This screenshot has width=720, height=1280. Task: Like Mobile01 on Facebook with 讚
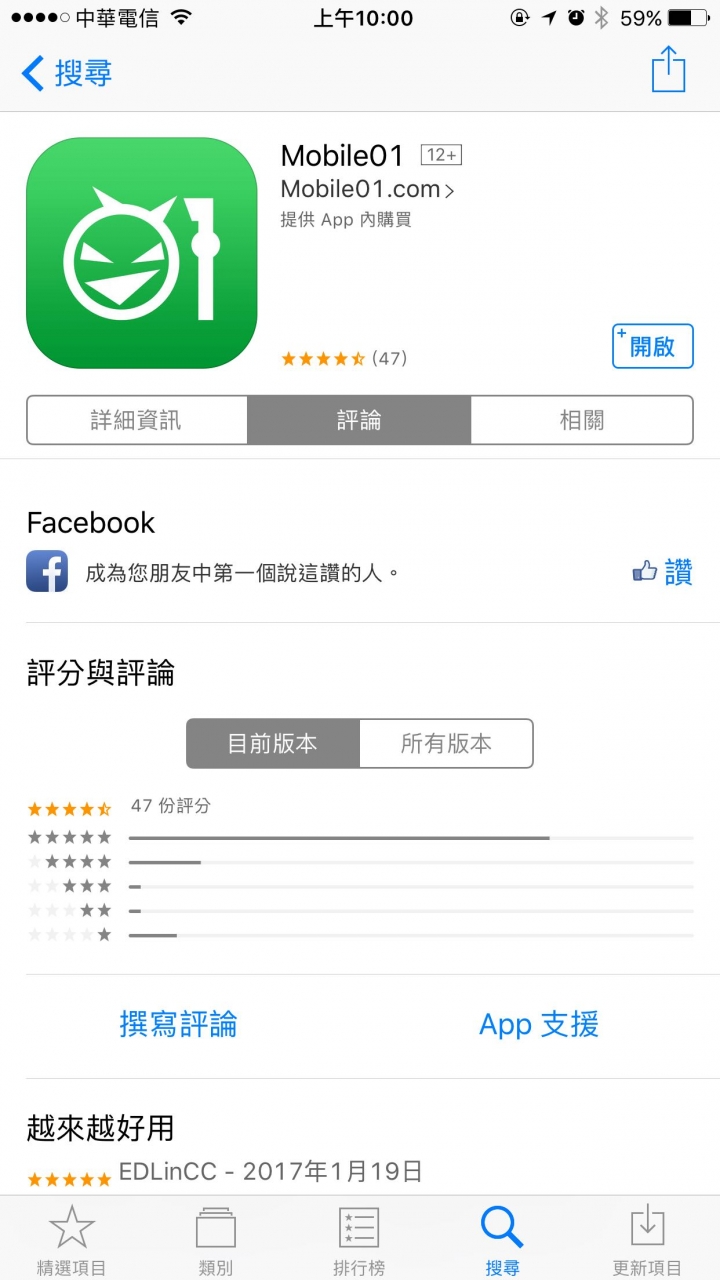coord(663,572)
